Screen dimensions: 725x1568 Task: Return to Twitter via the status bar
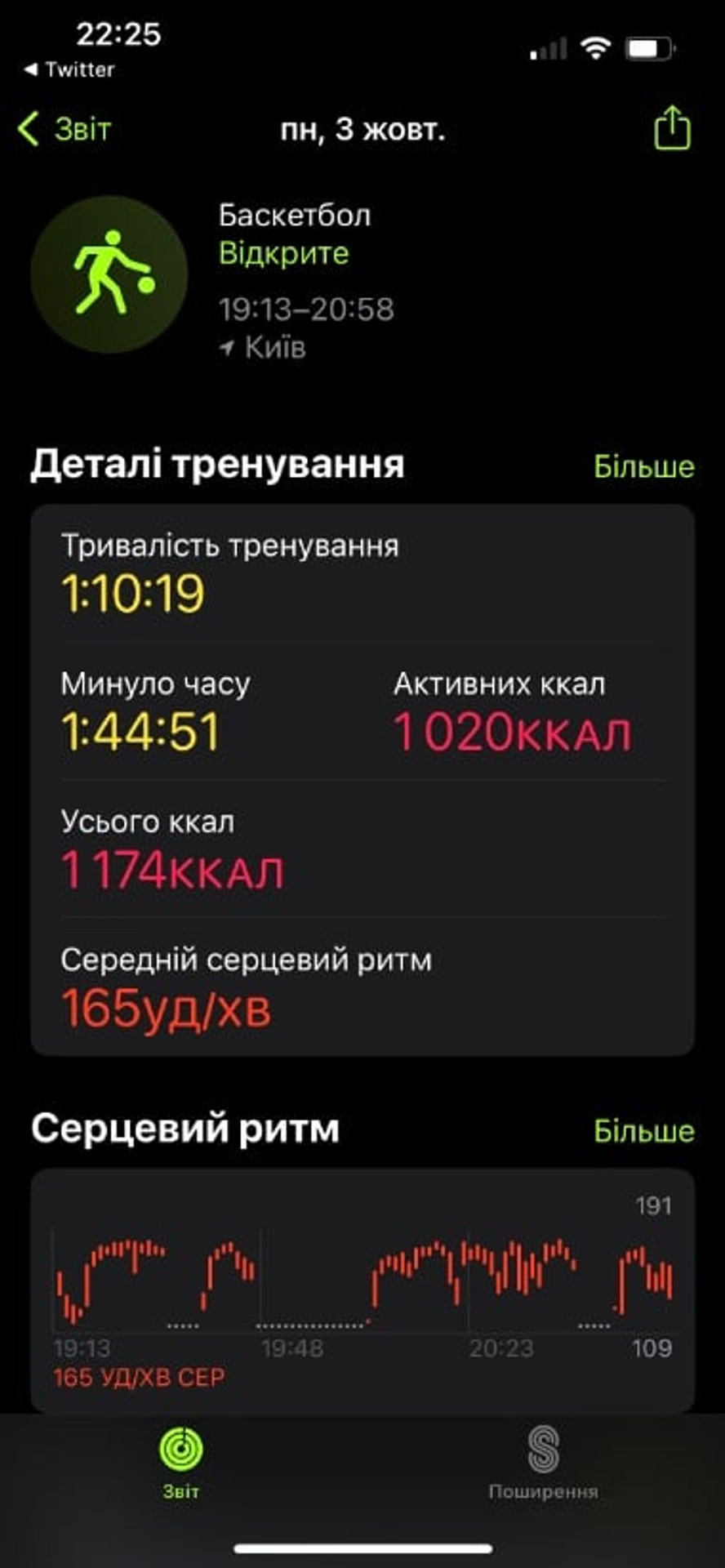pyautogui.click(x=69, y=69)
